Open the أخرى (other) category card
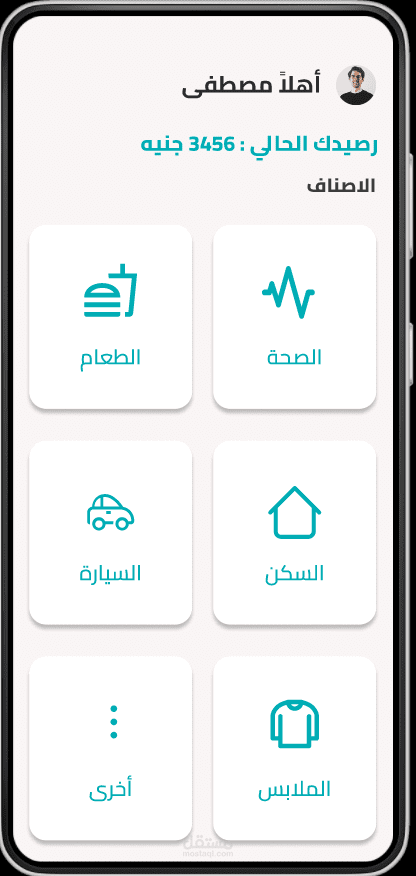Image resolution: width=416 pixels, height=876 pixels. (111, 748)
